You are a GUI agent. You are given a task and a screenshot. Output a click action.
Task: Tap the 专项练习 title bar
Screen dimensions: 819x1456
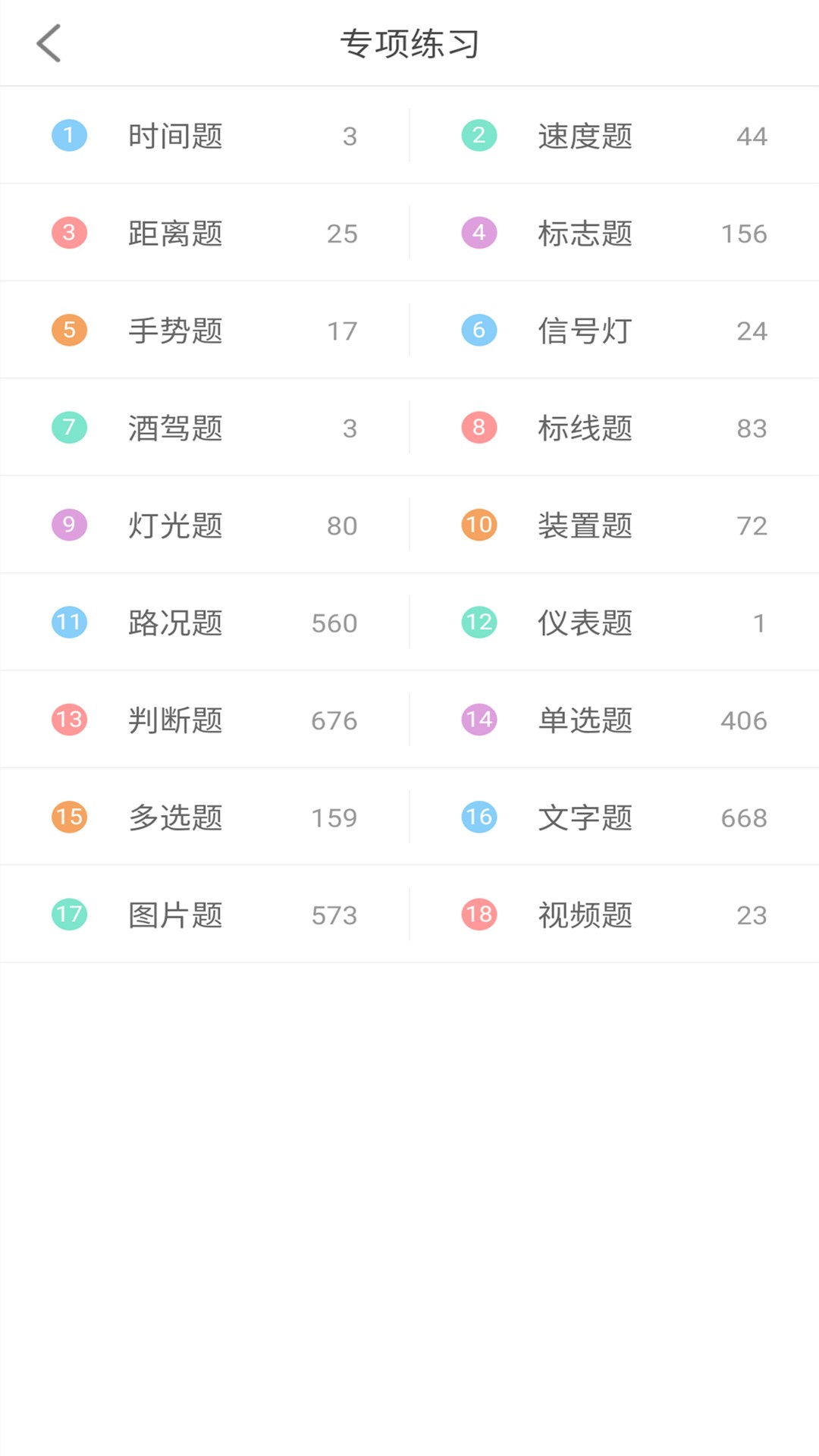409,42
